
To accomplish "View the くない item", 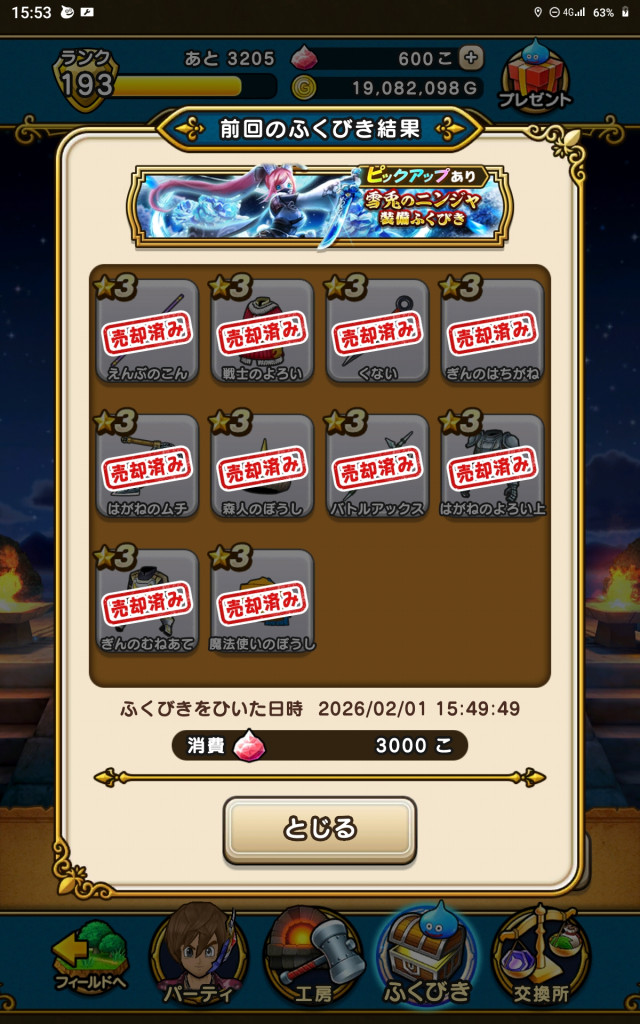I will point(377,332).
